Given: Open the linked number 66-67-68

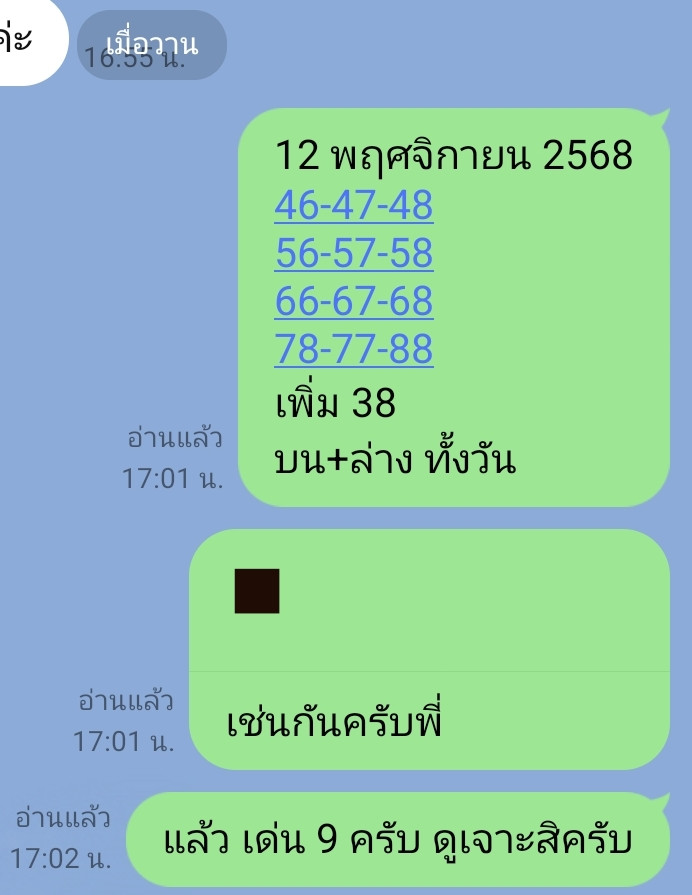Looking at the screenshot, I should [x=353, y=301].
